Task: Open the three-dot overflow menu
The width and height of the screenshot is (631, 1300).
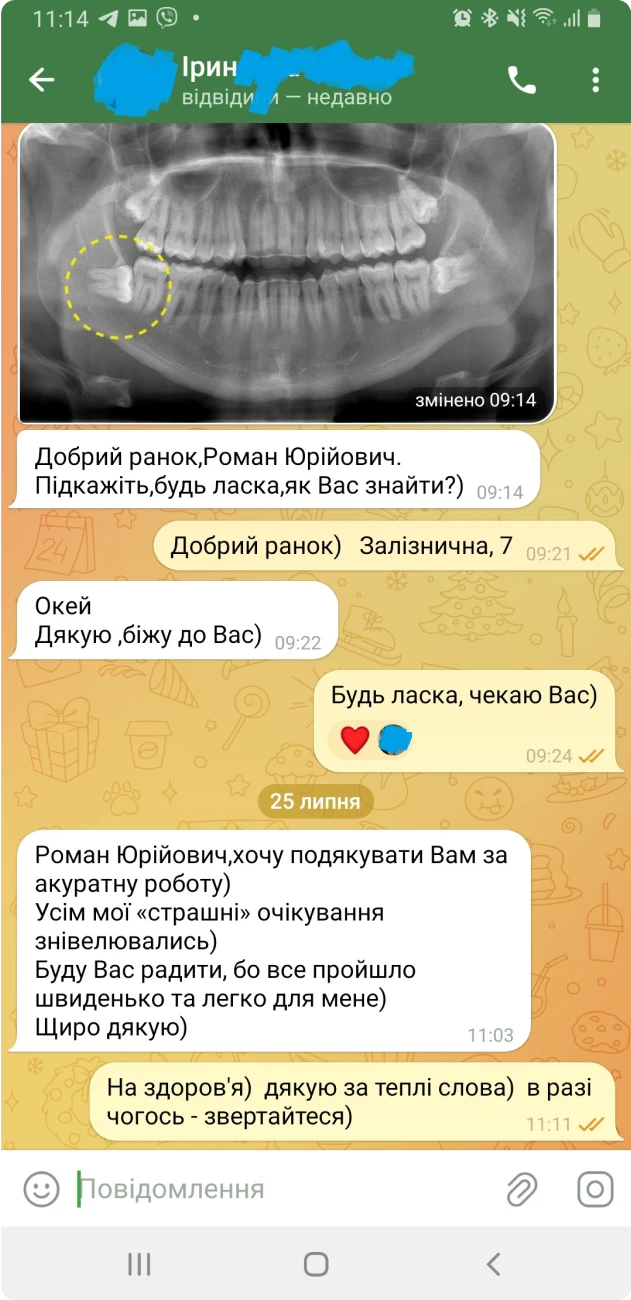Action: tap(595, 80)
